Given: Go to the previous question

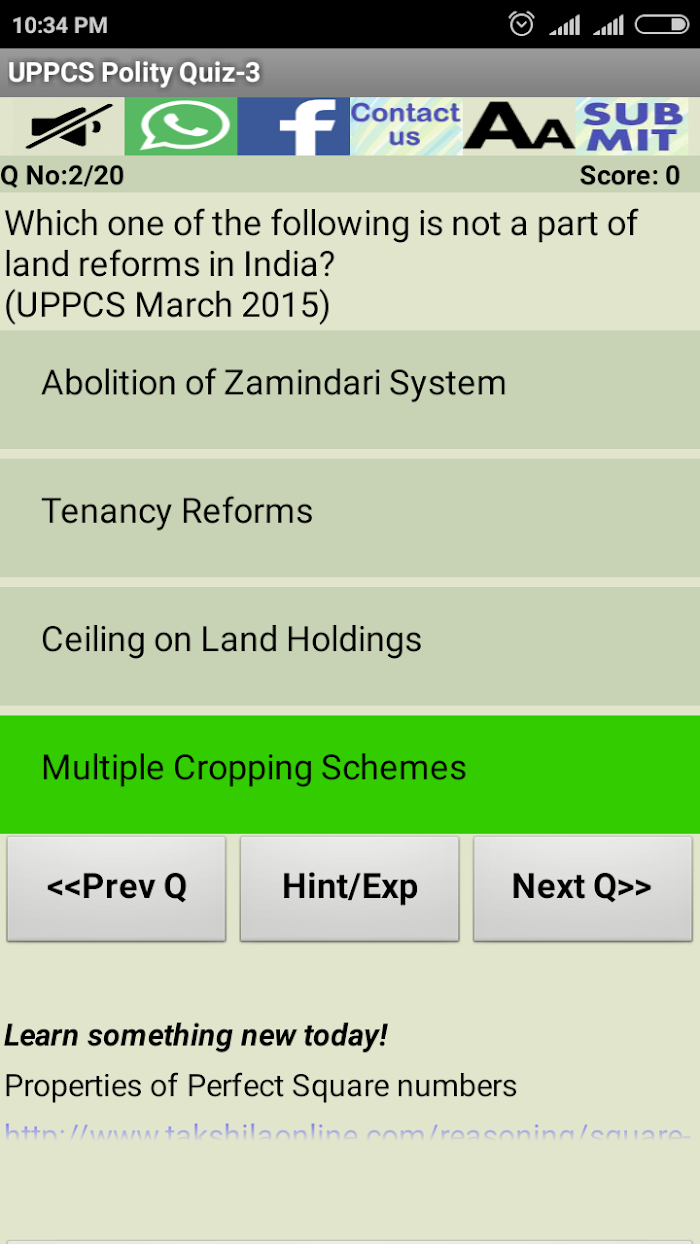Looking at the screenshot, I should pos(116,888).
